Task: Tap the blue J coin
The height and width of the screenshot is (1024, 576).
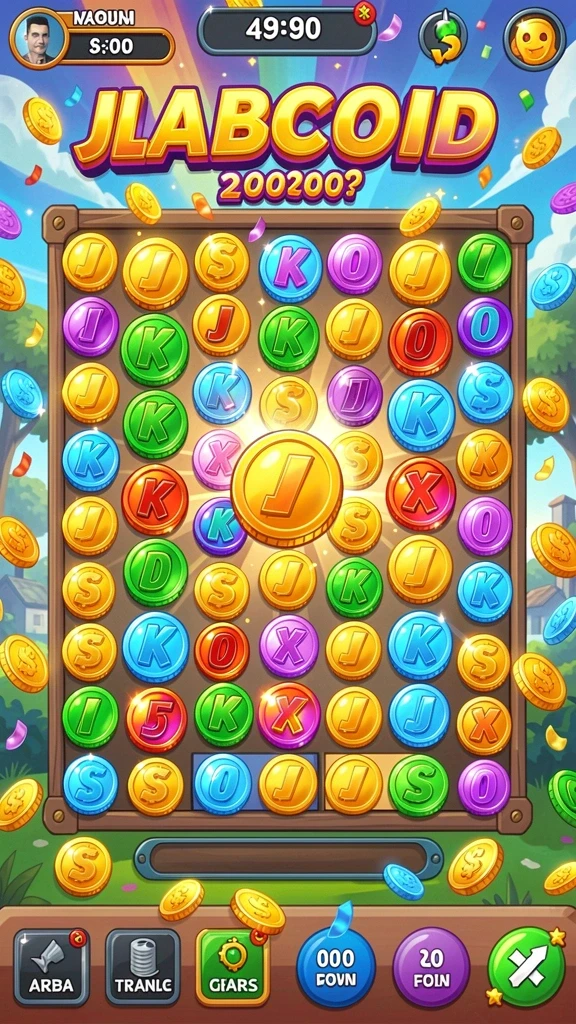Action: click(x=419, y=716)
